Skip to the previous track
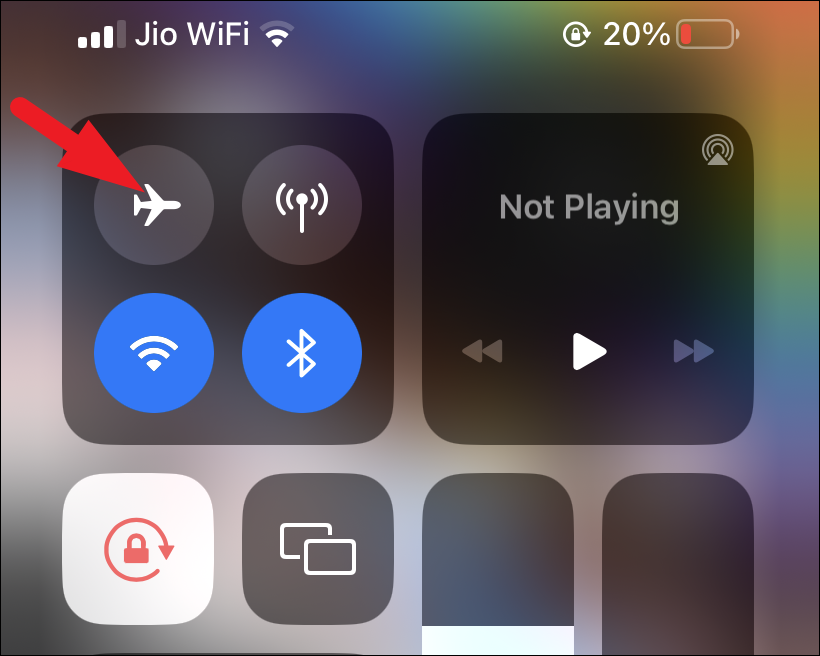 [482, 352]
